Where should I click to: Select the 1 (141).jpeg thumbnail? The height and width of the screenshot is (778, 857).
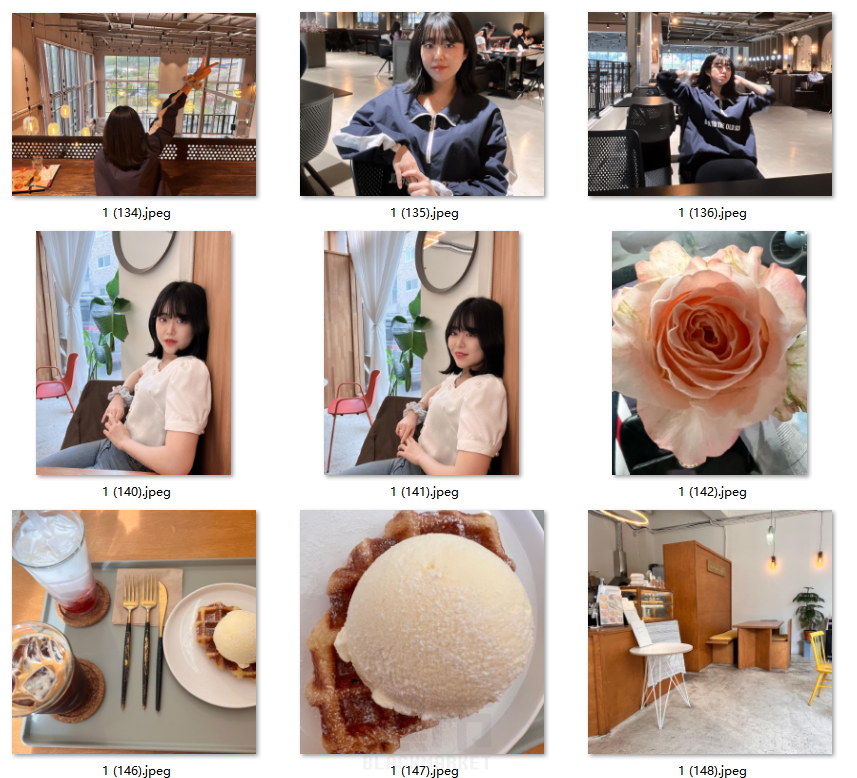coord(422,353)
